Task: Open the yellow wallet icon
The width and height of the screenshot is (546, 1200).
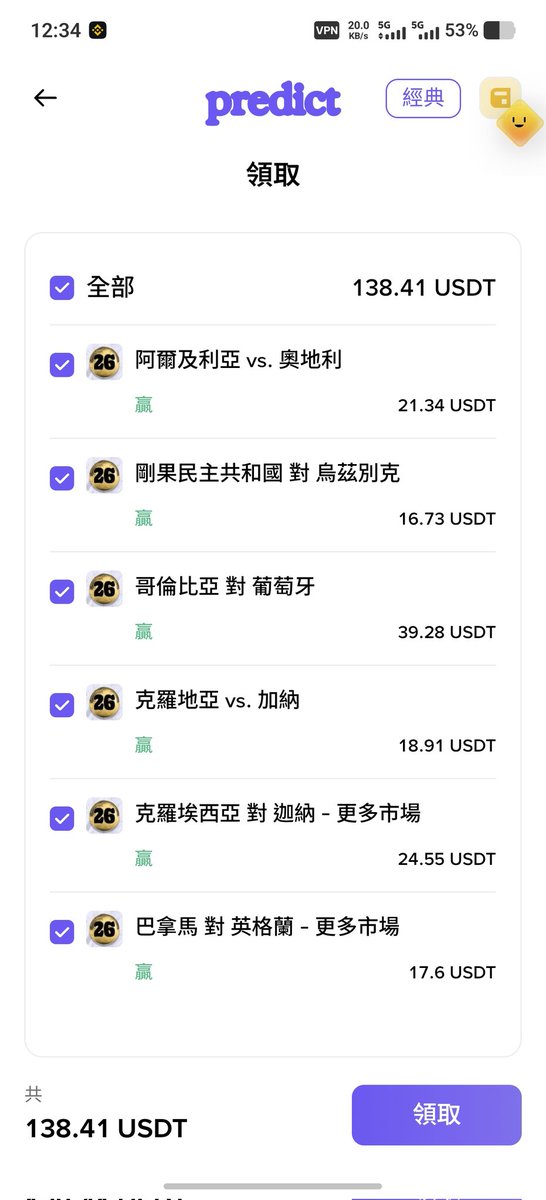Action: 500,98
